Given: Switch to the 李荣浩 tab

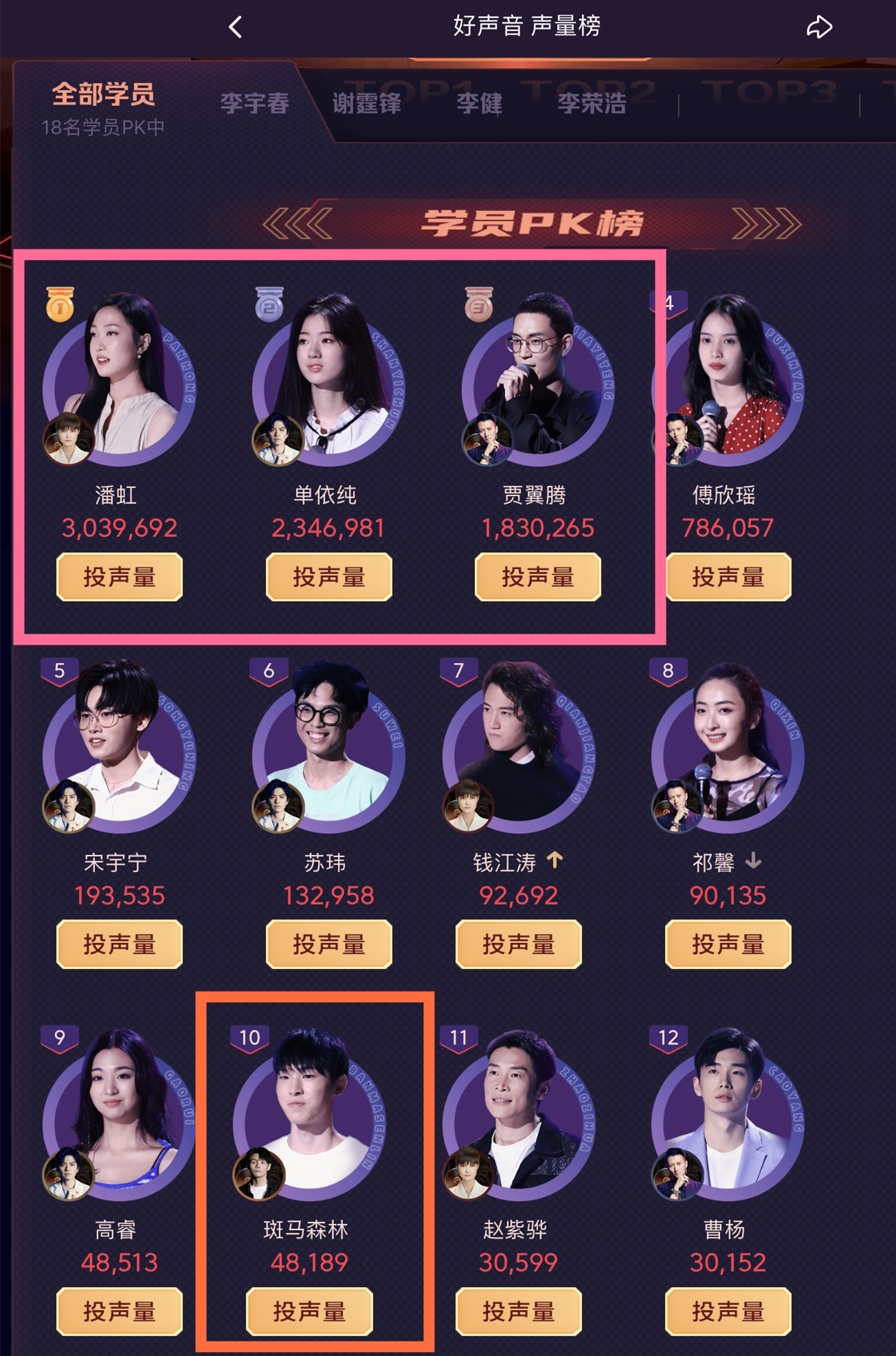Looking at the screenshot, I should pyautogui.click(x=592, y=104).
